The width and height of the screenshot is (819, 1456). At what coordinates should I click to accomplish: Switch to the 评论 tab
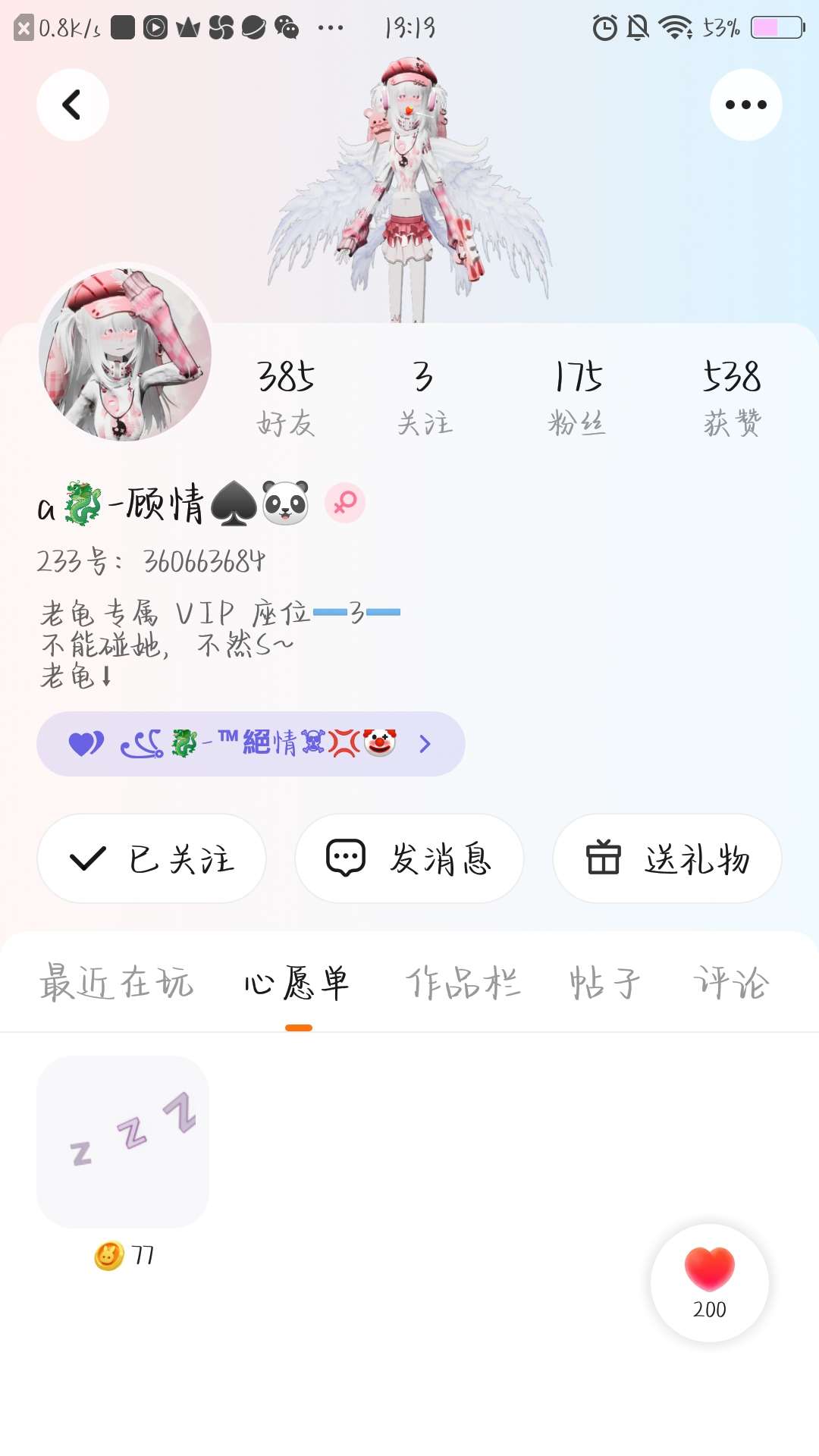731,983
